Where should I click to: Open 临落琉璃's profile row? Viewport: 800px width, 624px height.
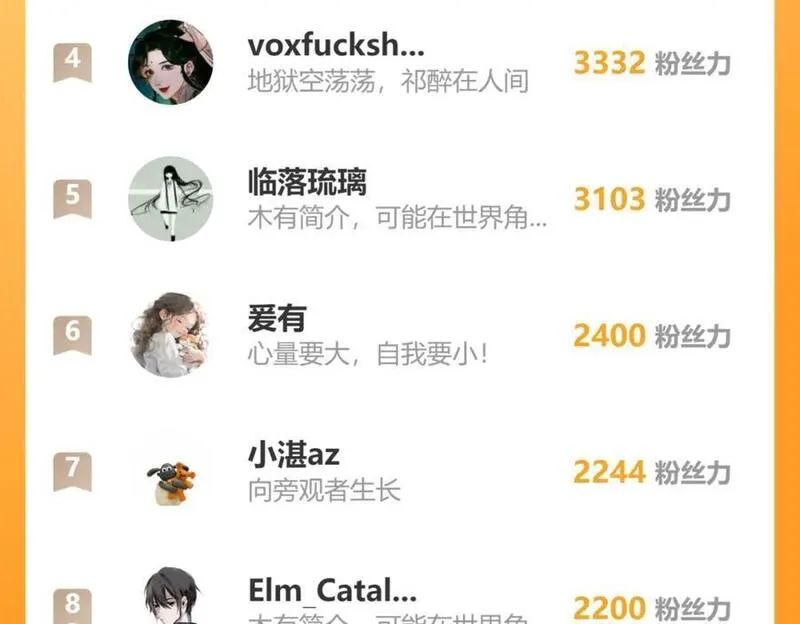399,198
